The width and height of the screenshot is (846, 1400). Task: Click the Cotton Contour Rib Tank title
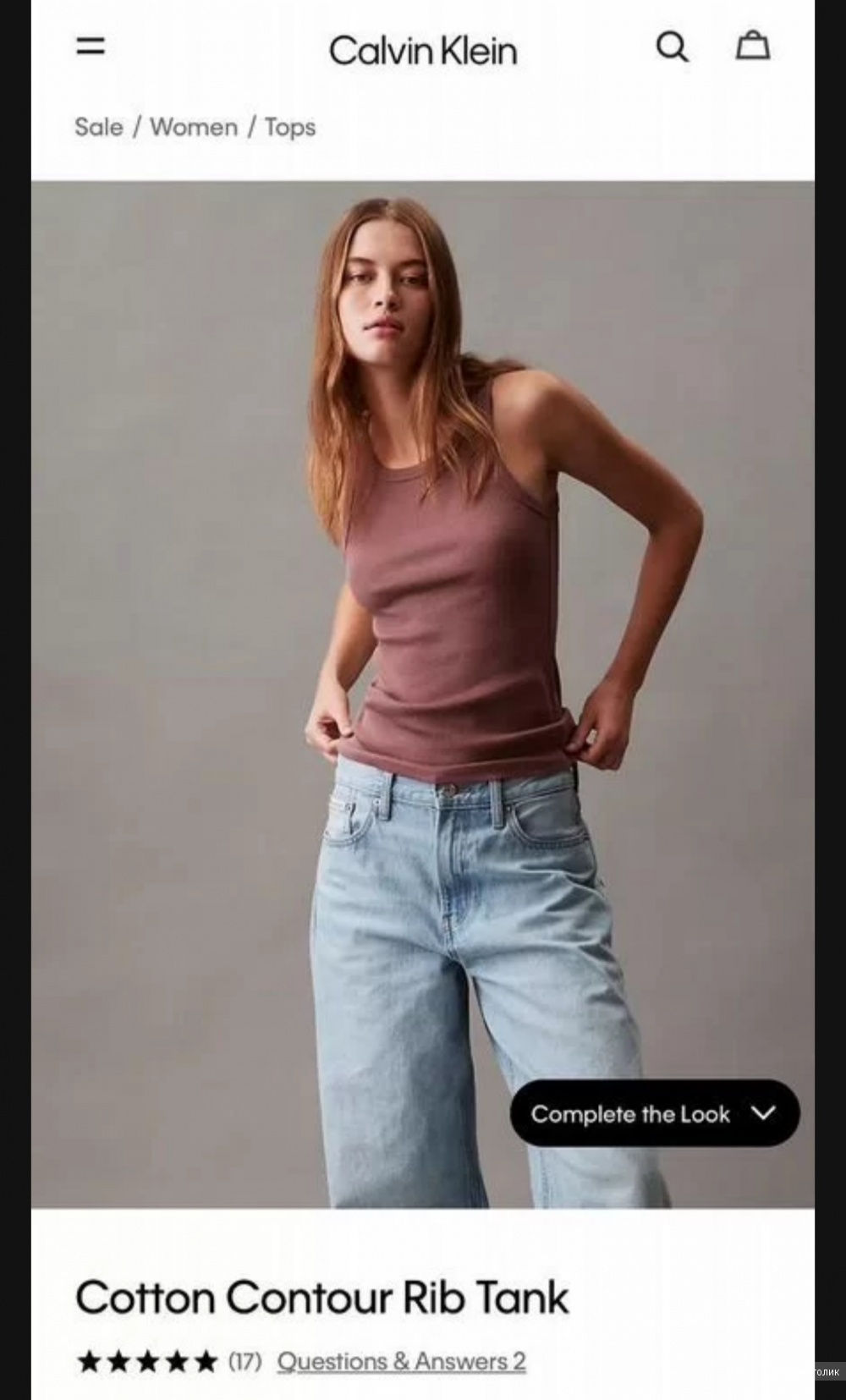click(322, 1294)
